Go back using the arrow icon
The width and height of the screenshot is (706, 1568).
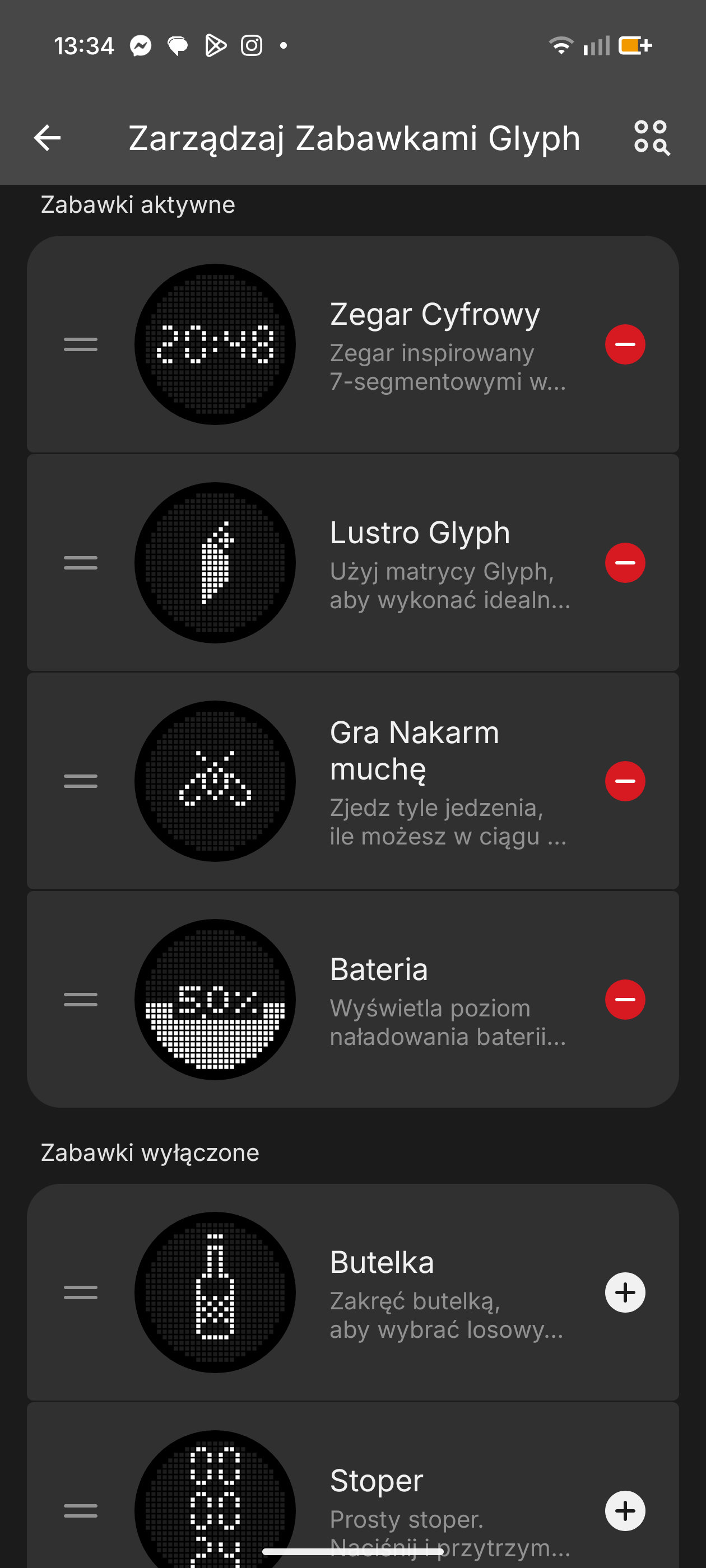48,138
